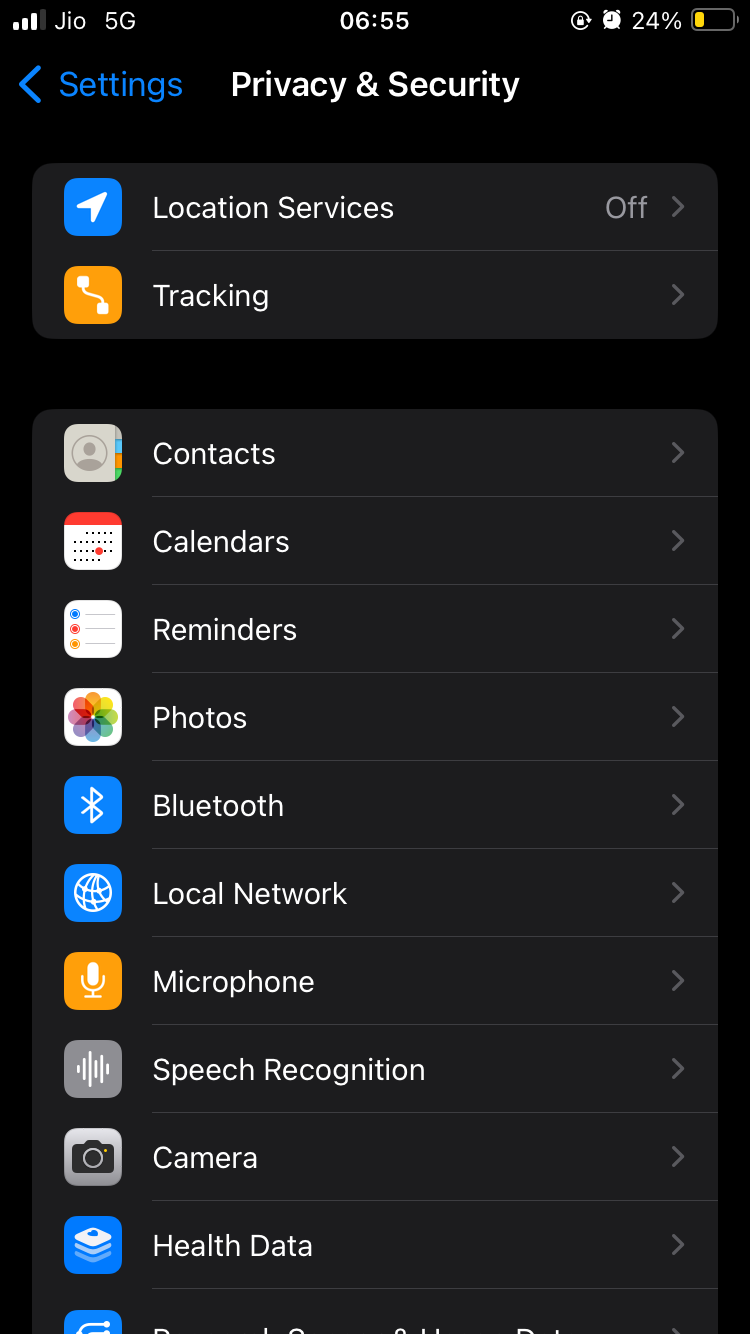Image resolution: width=750 pixels, height=1334 pixels.
Task: Open Camera permissions
Action: click(x=375, y=1157)
